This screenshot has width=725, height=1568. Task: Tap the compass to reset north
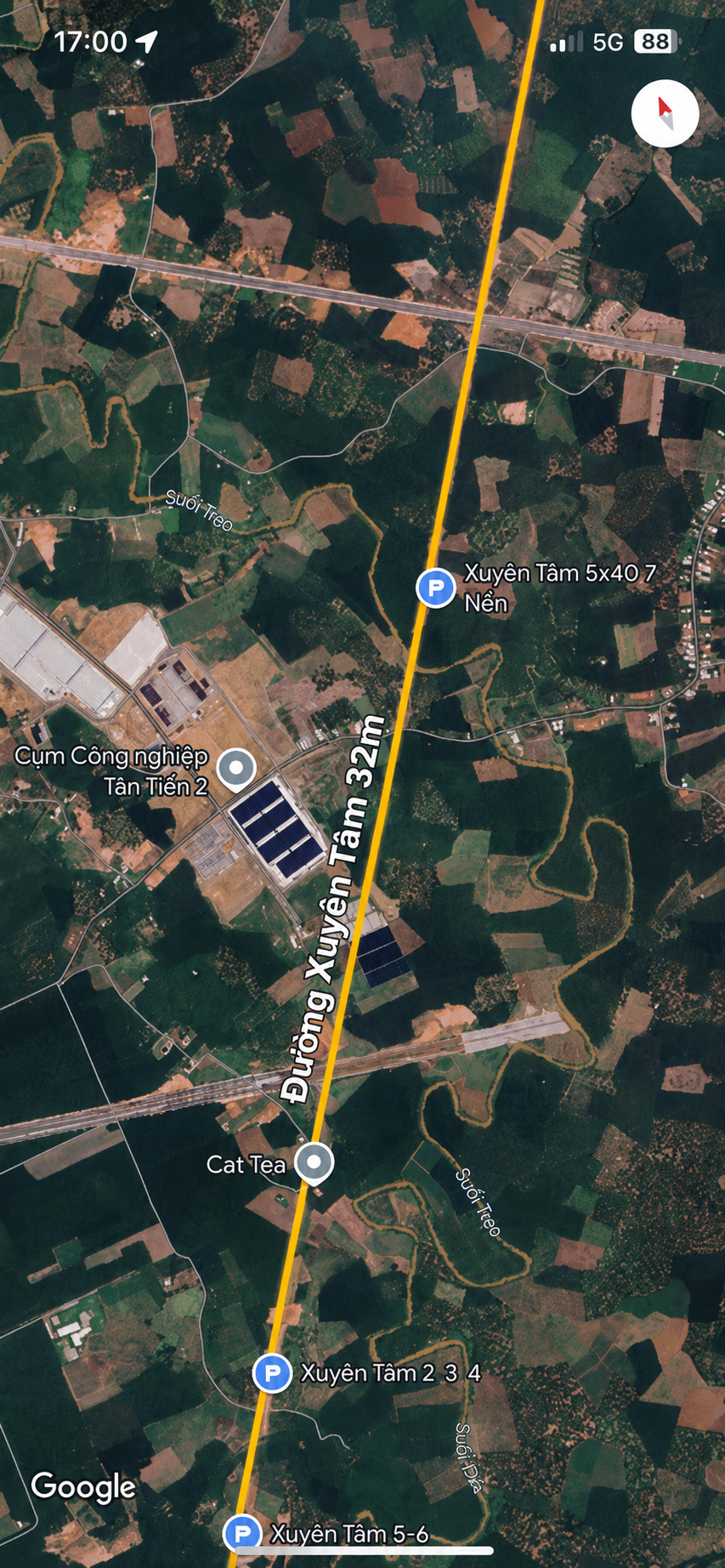coord(665,113)
